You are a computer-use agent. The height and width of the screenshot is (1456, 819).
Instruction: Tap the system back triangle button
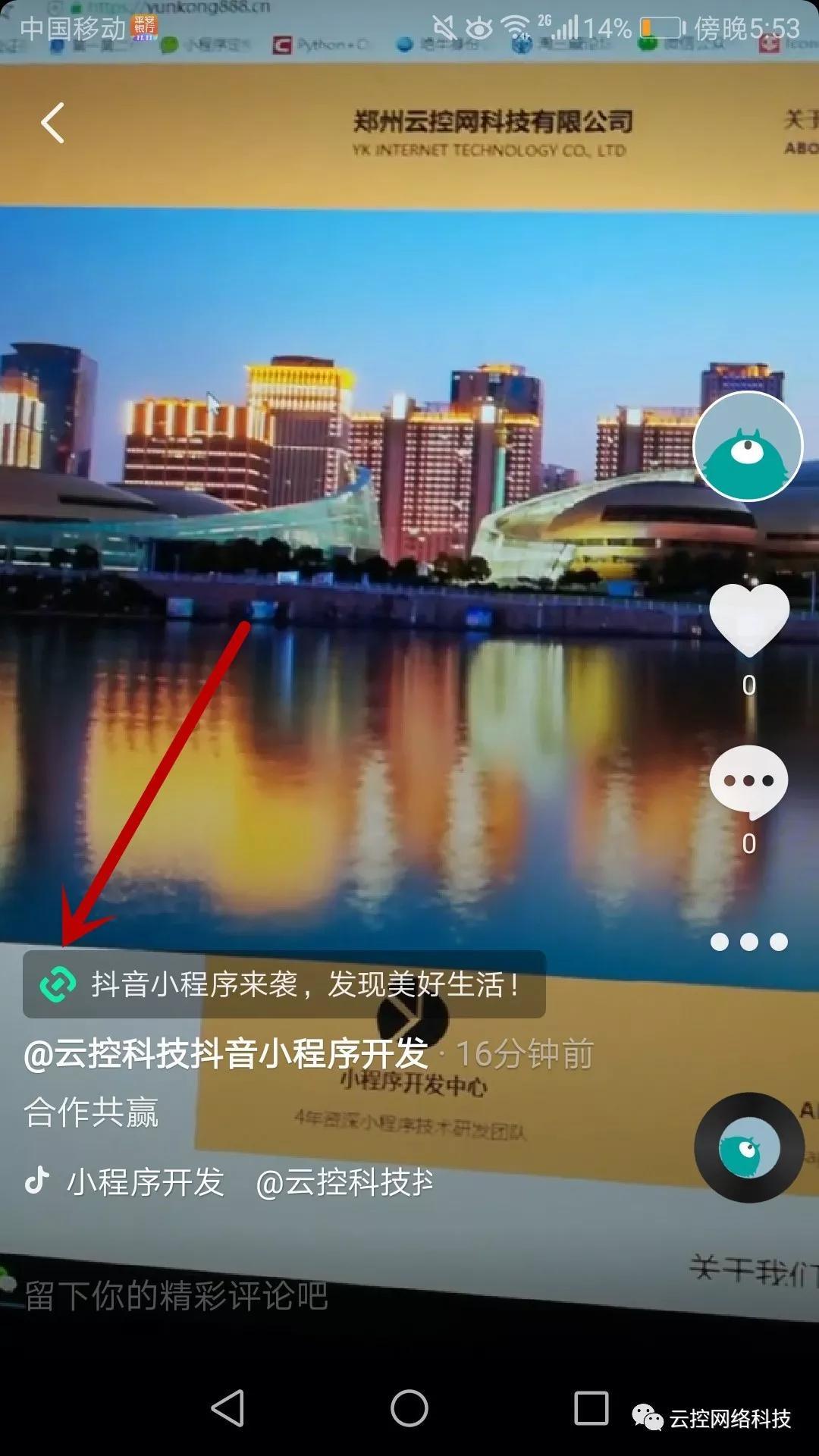(x=227, y=1408)
